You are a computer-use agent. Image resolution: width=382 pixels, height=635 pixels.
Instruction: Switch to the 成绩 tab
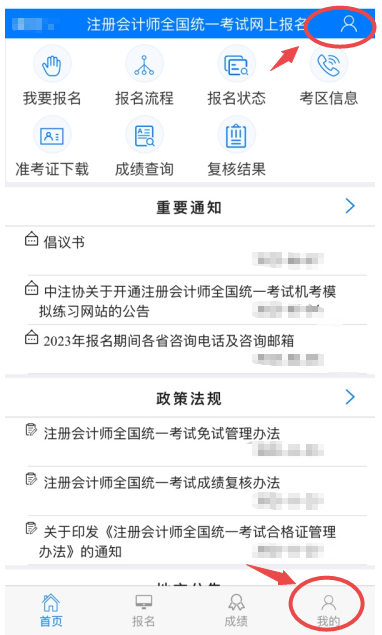tap(236, 610)
